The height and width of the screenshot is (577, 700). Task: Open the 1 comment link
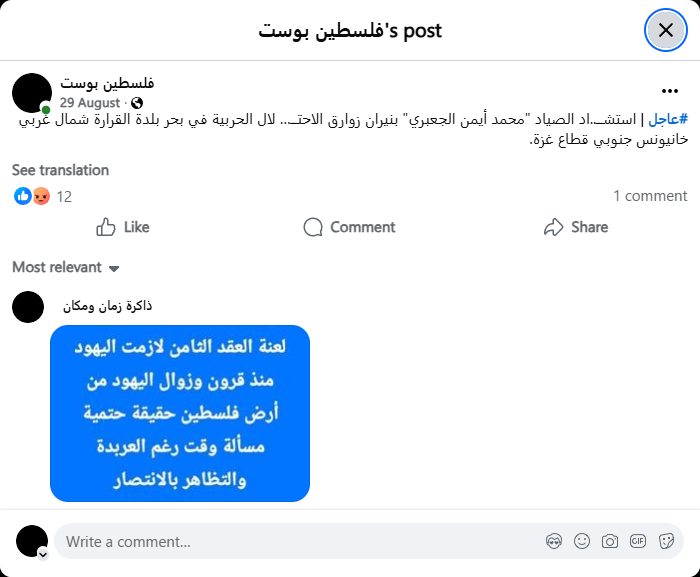tap(650, 196)
